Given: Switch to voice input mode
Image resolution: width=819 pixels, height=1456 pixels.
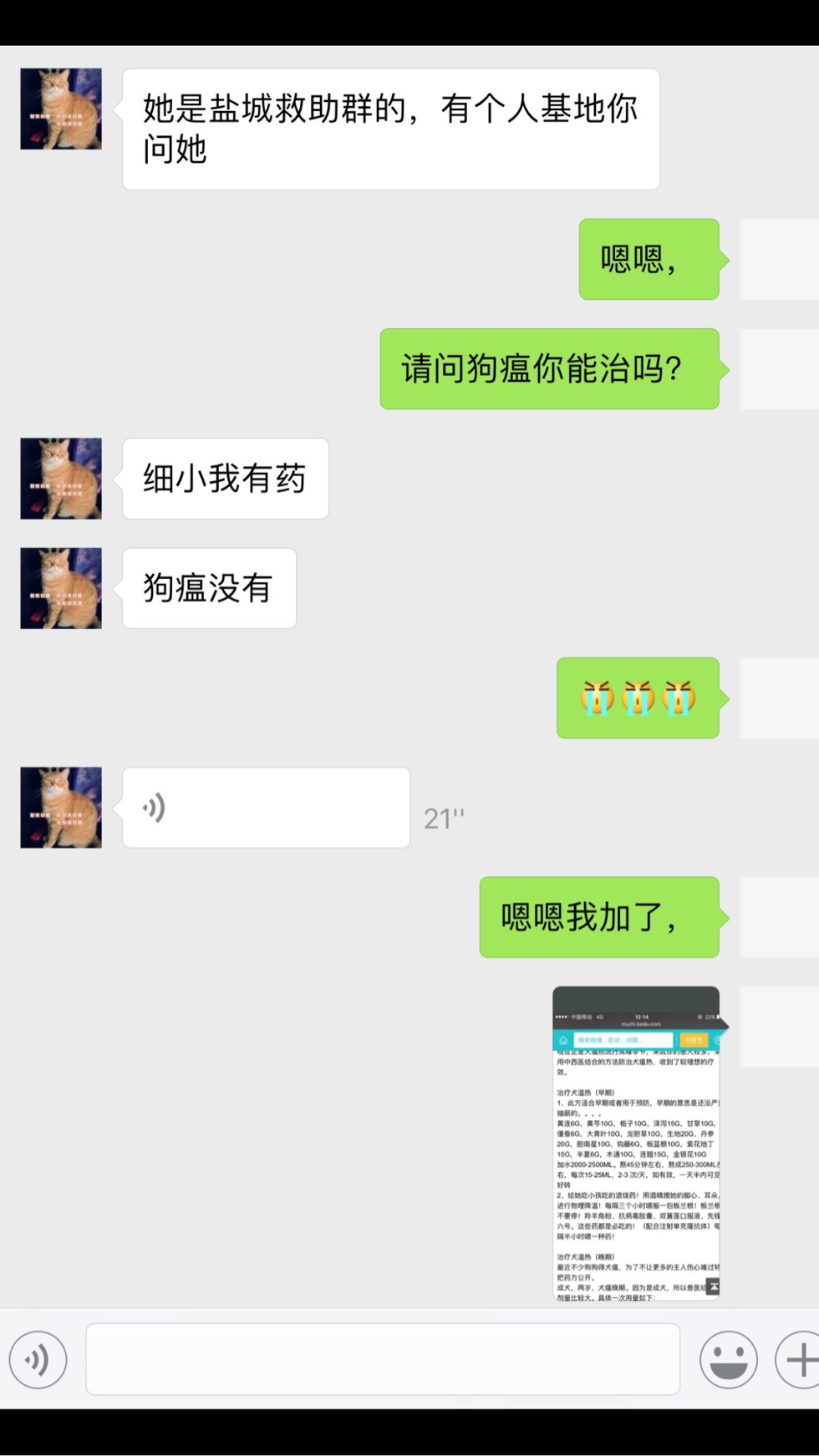Looking at the screenshot, I should [x=38, y=1359].
